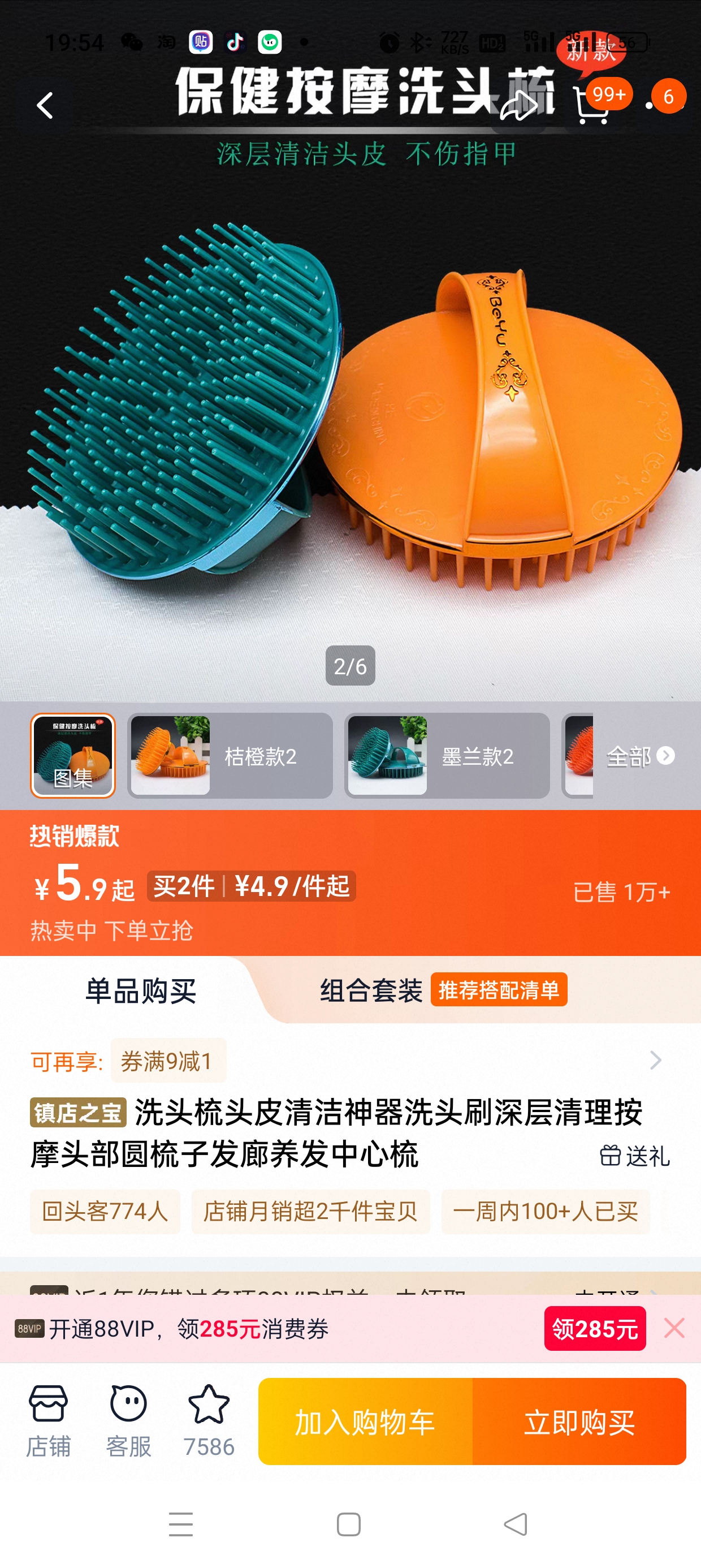This screenshot has height=1568, width=701.
Task: Tap 立即购买 to buy now
Action: click(x=579, y=1421)
